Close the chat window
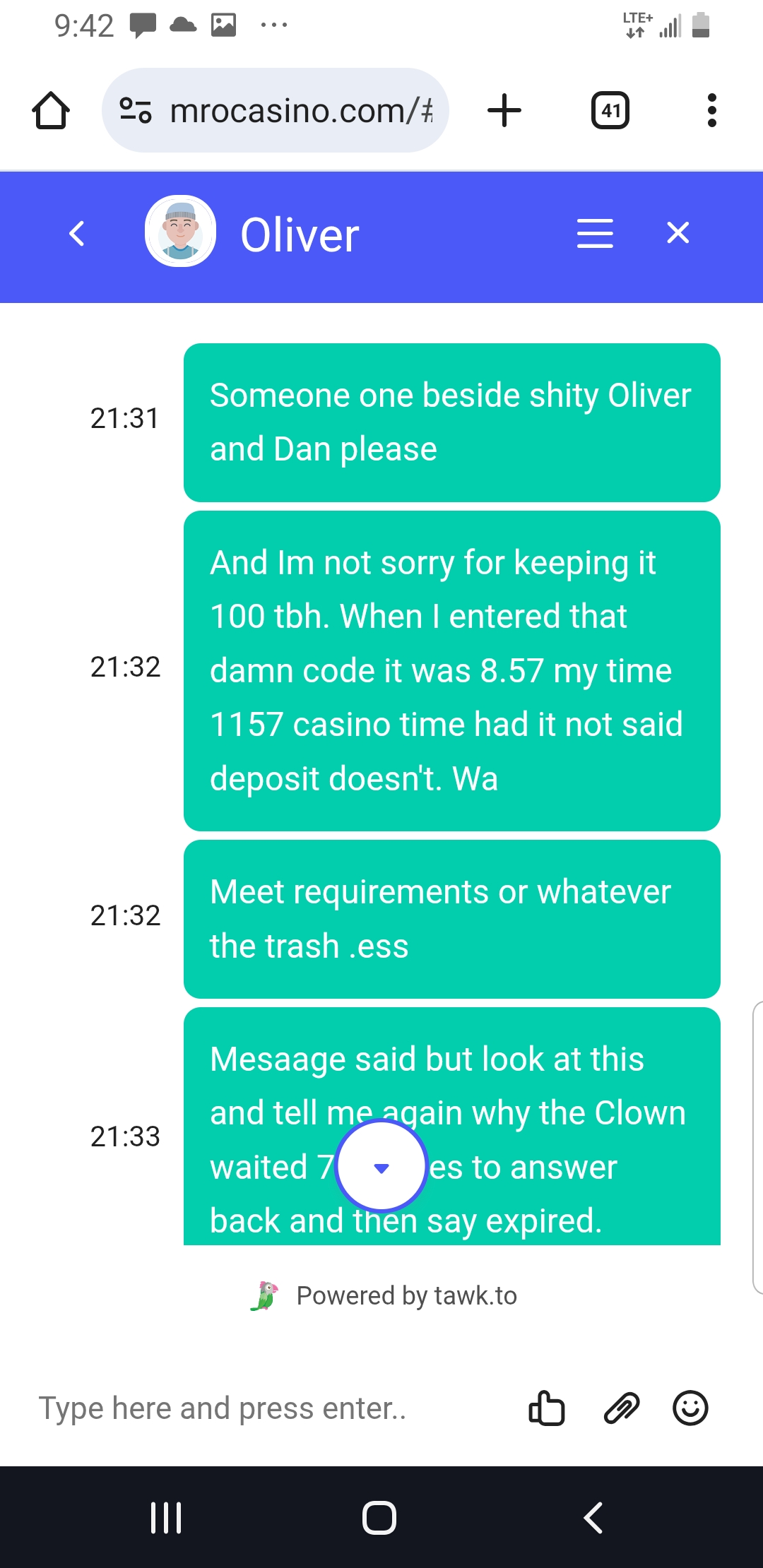This screenshot has height=1568, width=763. click(678, 233)
